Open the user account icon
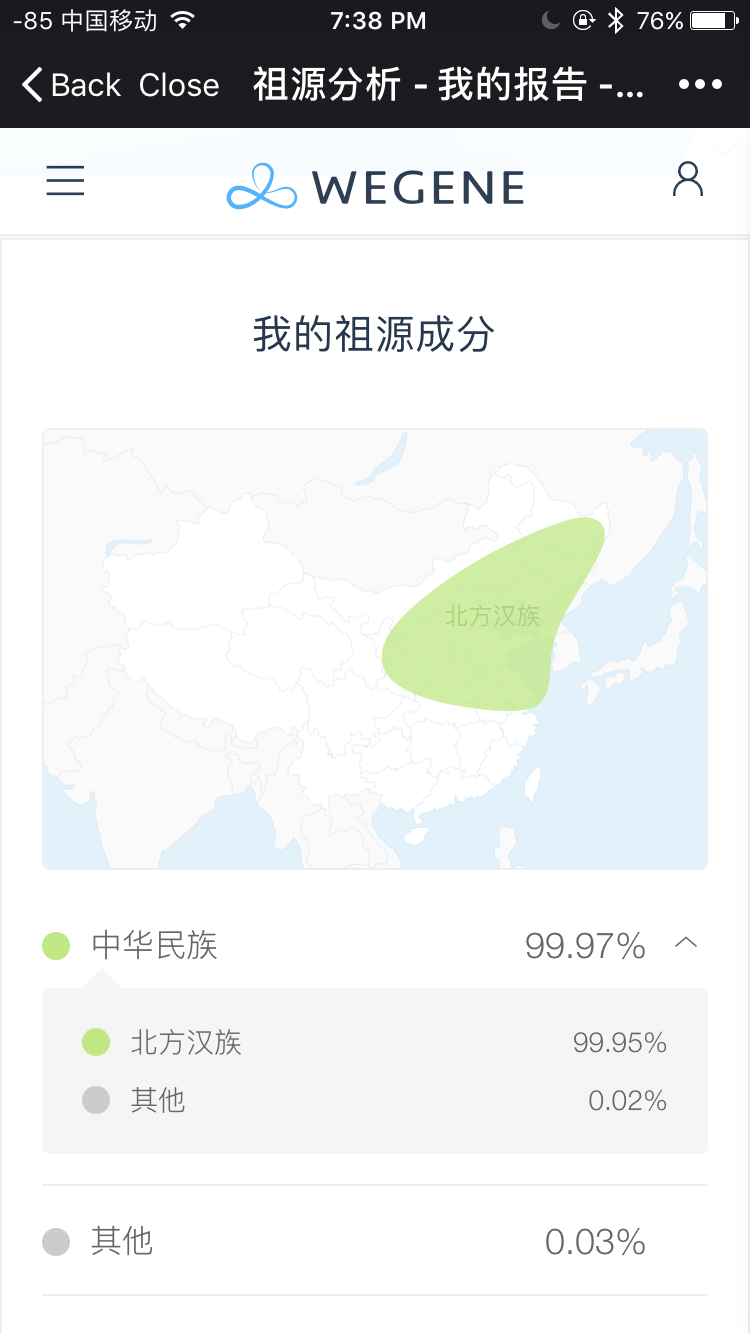Viewport: 750px width, 1334px height. click(x=688, y=180)
